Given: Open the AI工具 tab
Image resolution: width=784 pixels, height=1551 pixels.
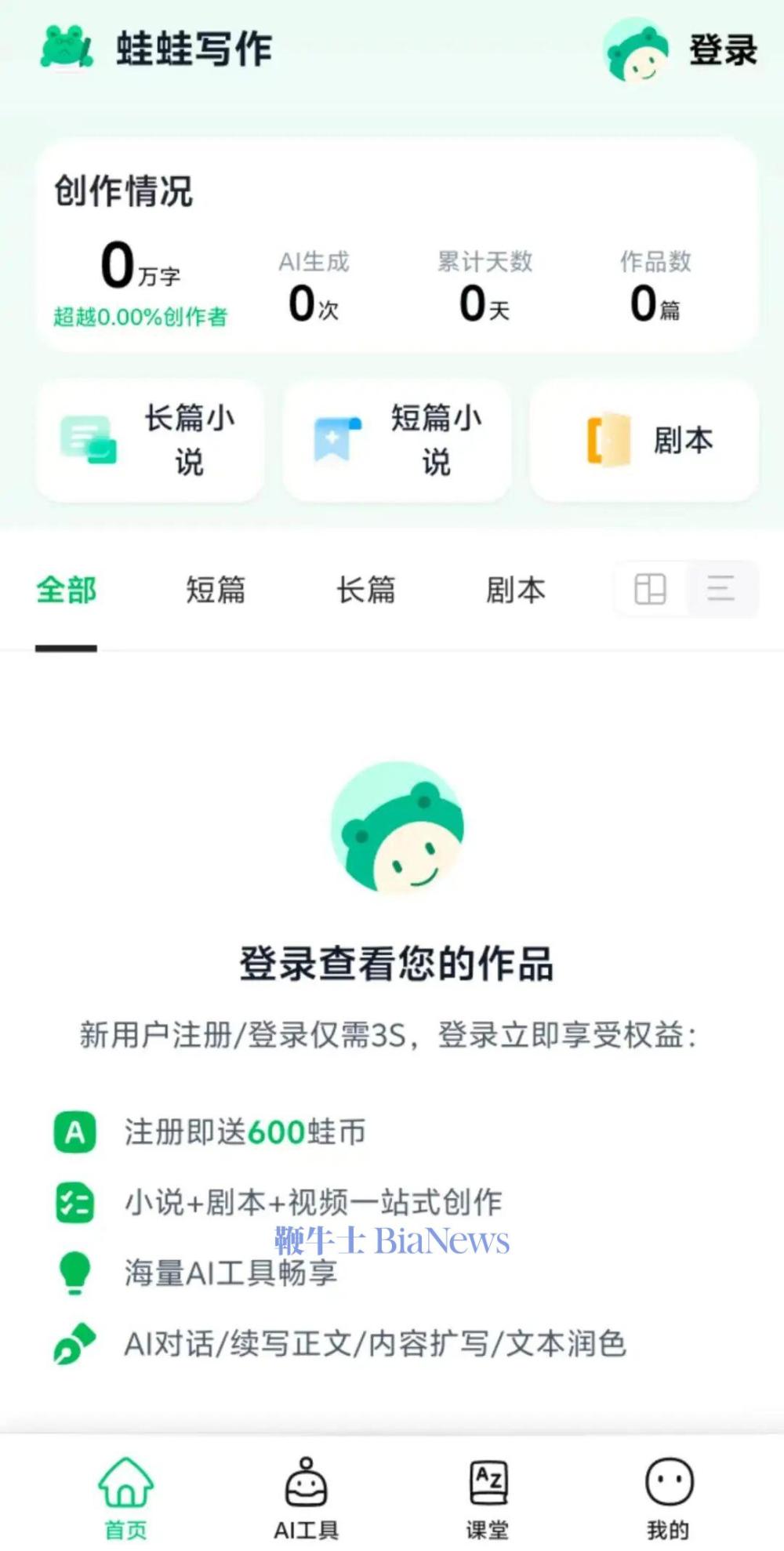Looking at the screenshot, I should (306, 1496).
